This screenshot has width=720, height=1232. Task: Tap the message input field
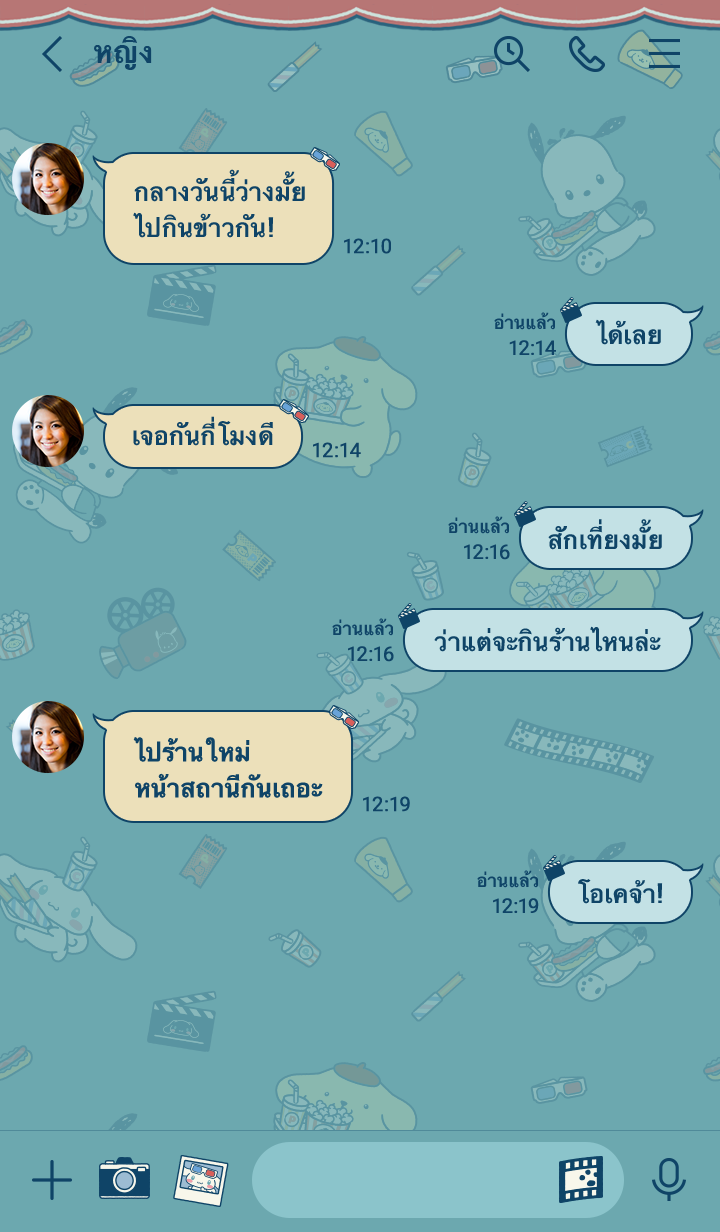(x=400, y=1180)
